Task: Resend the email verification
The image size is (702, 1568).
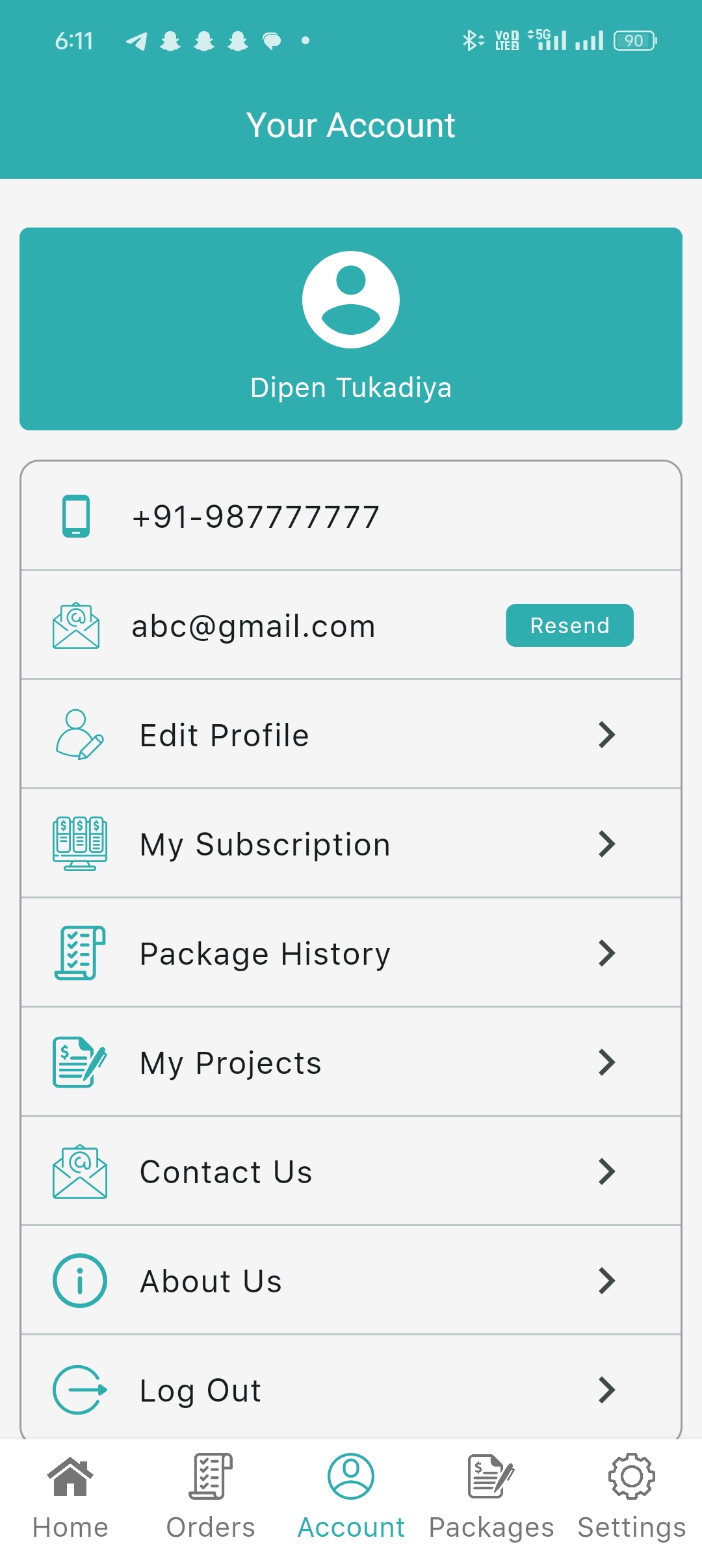Action: (x=569, y=625)
